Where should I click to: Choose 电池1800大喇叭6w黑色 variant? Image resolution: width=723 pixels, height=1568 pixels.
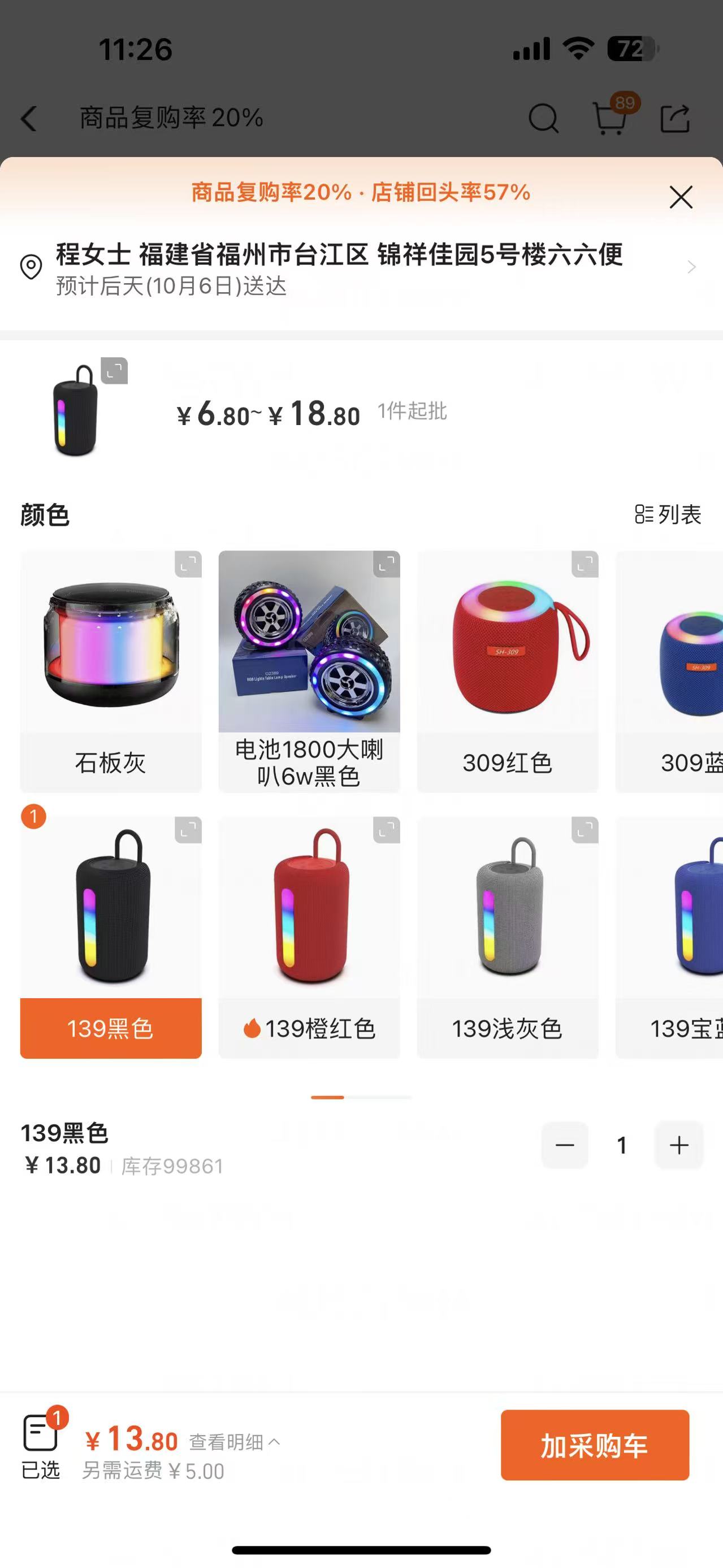tap(309, 671)
